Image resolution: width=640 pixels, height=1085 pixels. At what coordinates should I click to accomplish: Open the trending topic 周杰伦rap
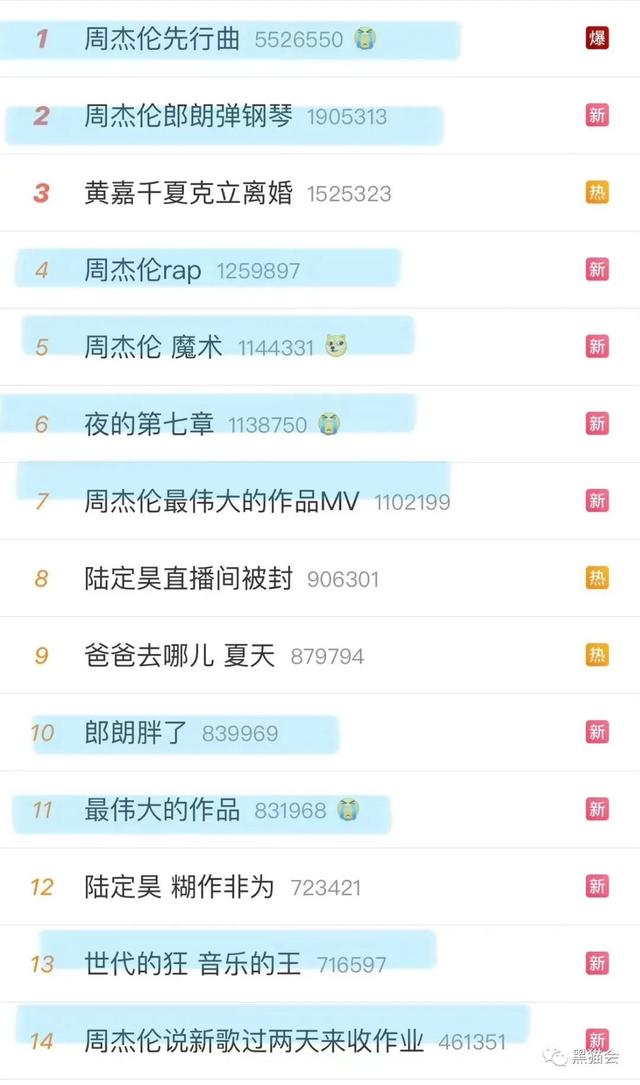tap(143, 270)
